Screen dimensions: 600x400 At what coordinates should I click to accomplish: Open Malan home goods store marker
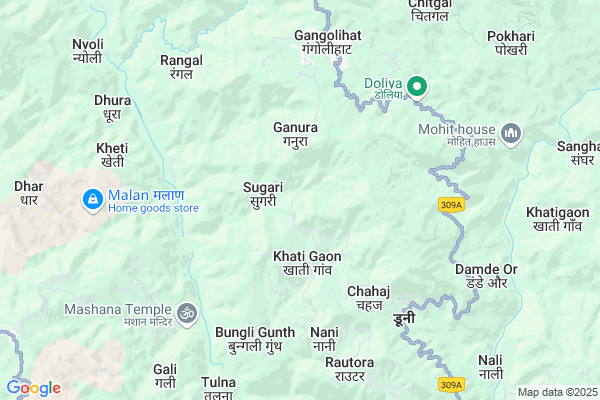(x=92, y=201)
